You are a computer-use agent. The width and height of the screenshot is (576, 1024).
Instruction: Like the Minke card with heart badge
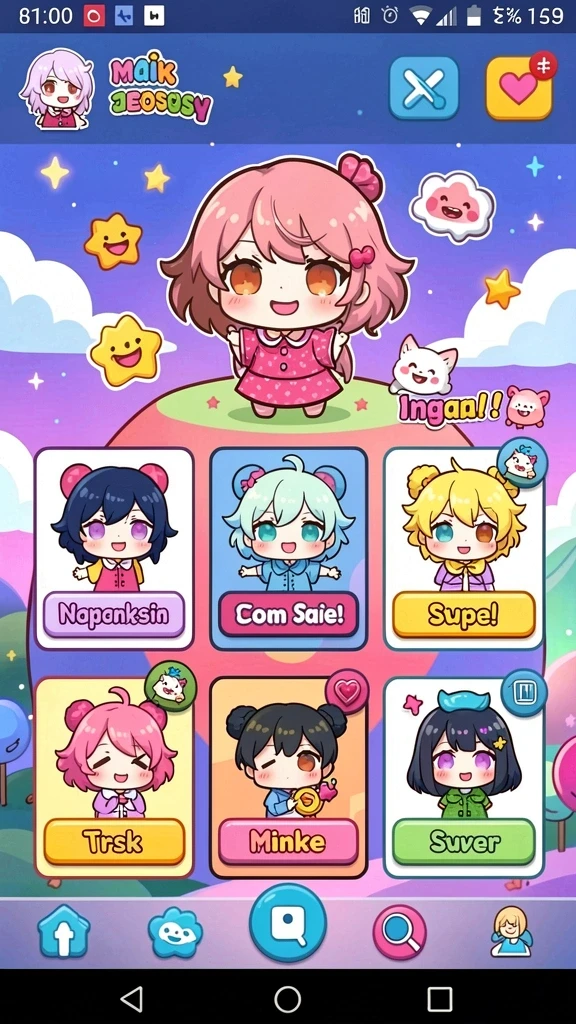[x=347, y=692]
